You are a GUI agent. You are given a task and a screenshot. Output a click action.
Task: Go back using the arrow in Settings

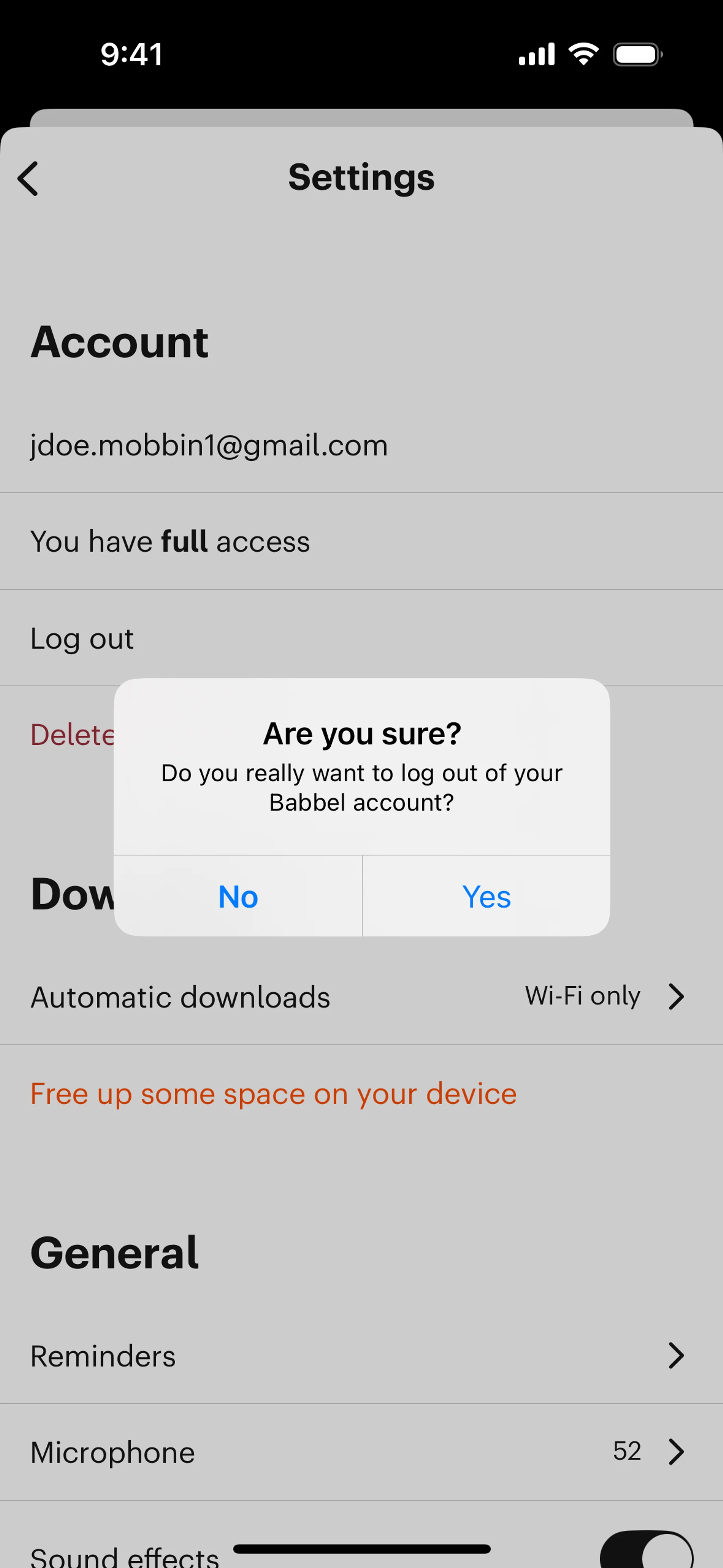(x=28, y=178)
